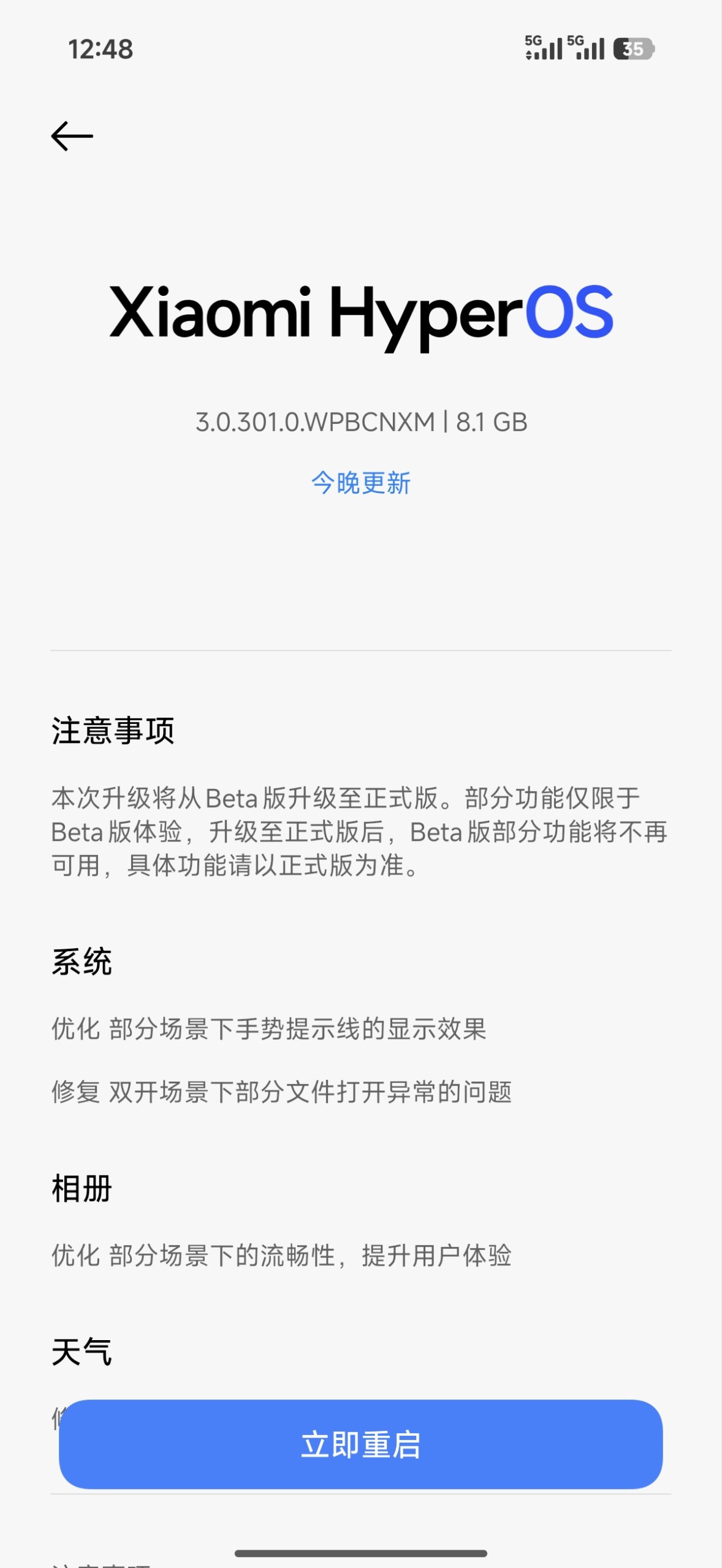The image size is (722, 1568).
Task: Choose the 今晚更新 update tonight link
Action: pyautogui.click(x=360, y=483)
